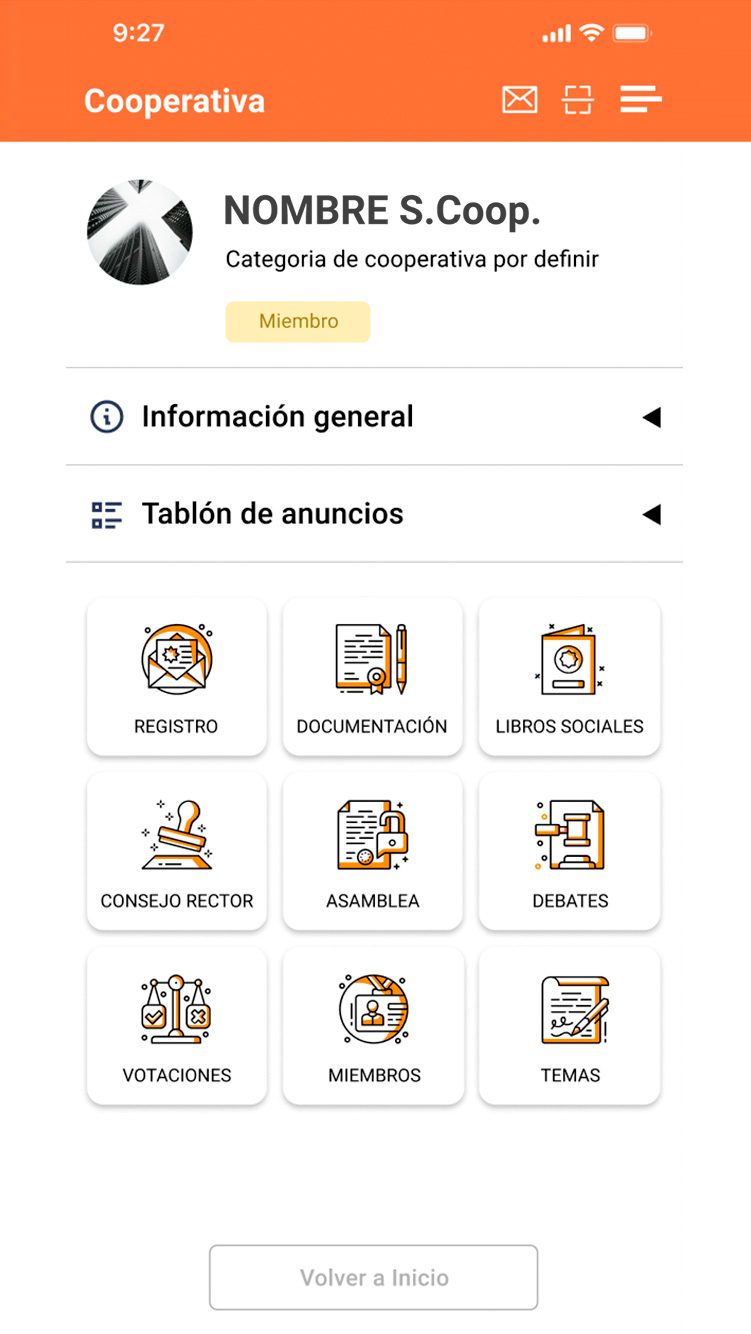
Task: Expand Tablón de anuncios section
Action: 374,514
